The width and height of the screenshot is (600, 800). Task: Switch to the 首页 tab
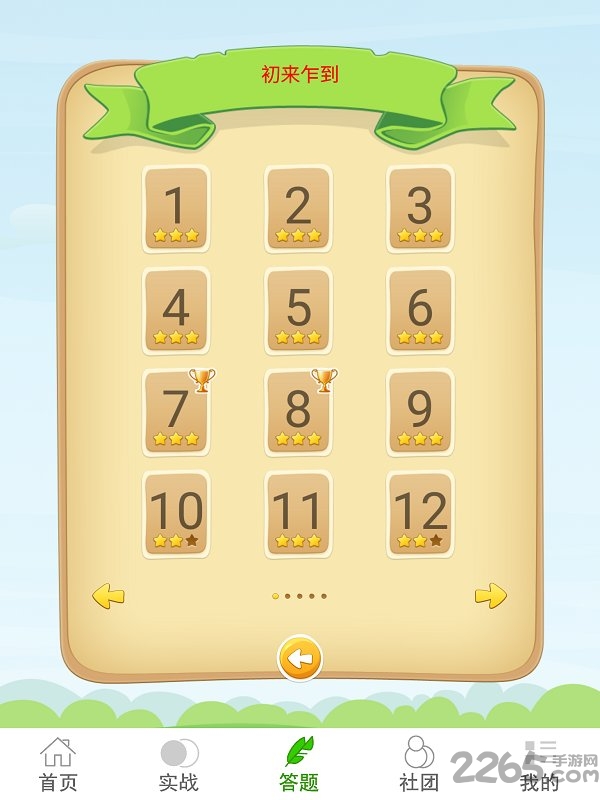[x=58, y=765]
